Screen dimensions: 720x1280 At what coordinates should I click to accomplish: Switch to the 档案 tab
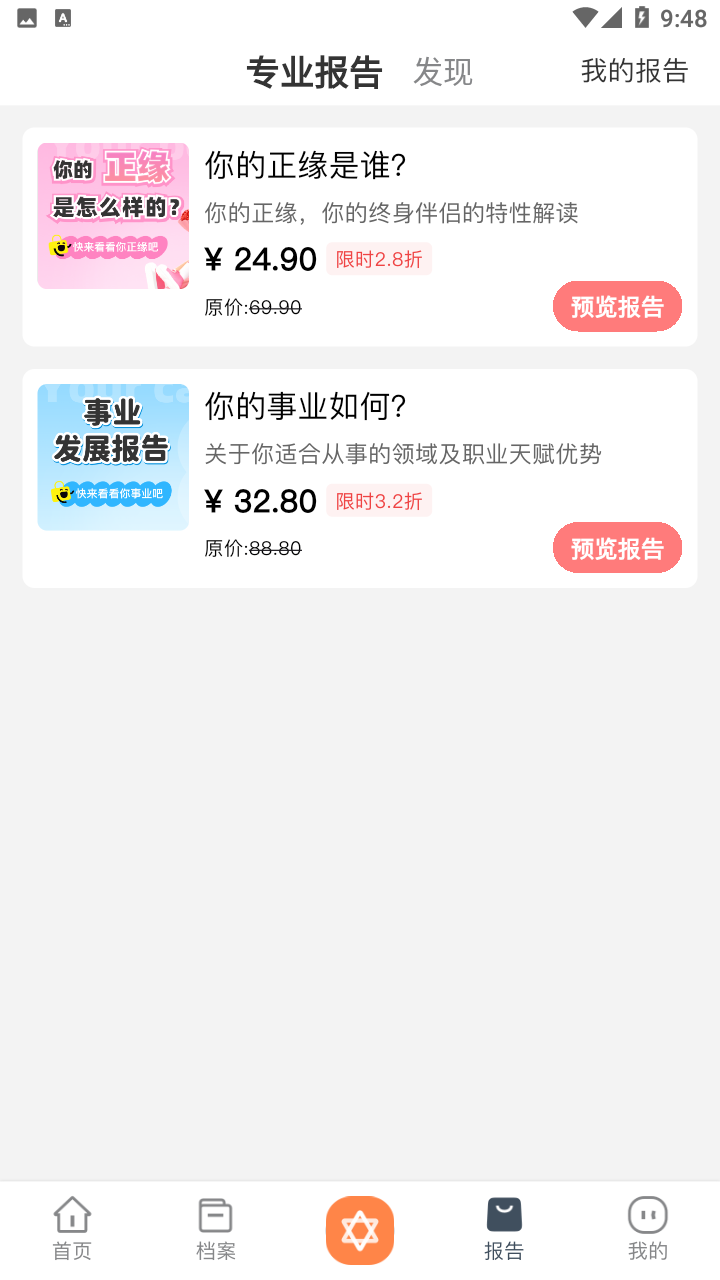(216, 1230)
